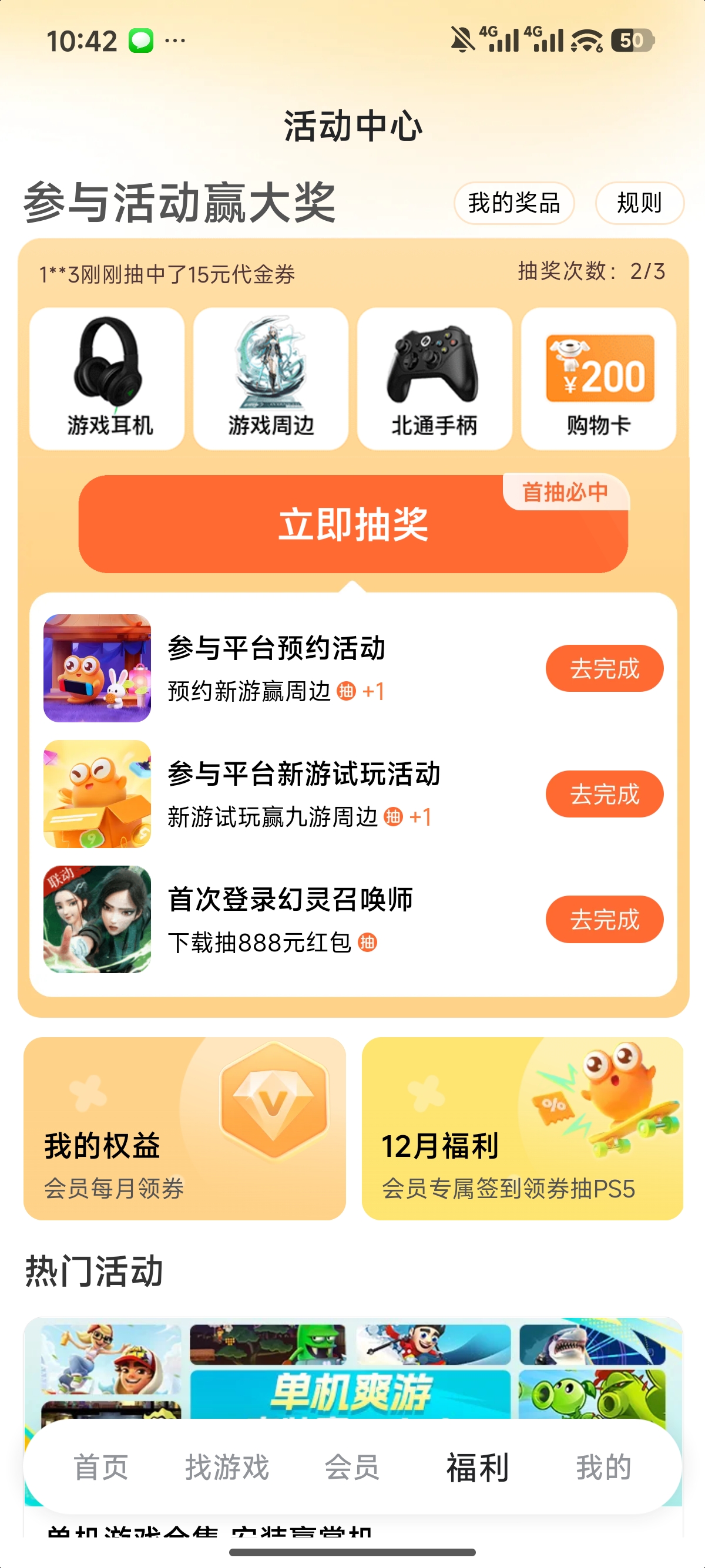
Task: Switch to the 首页 tab
Action: tap(101, 1467)
